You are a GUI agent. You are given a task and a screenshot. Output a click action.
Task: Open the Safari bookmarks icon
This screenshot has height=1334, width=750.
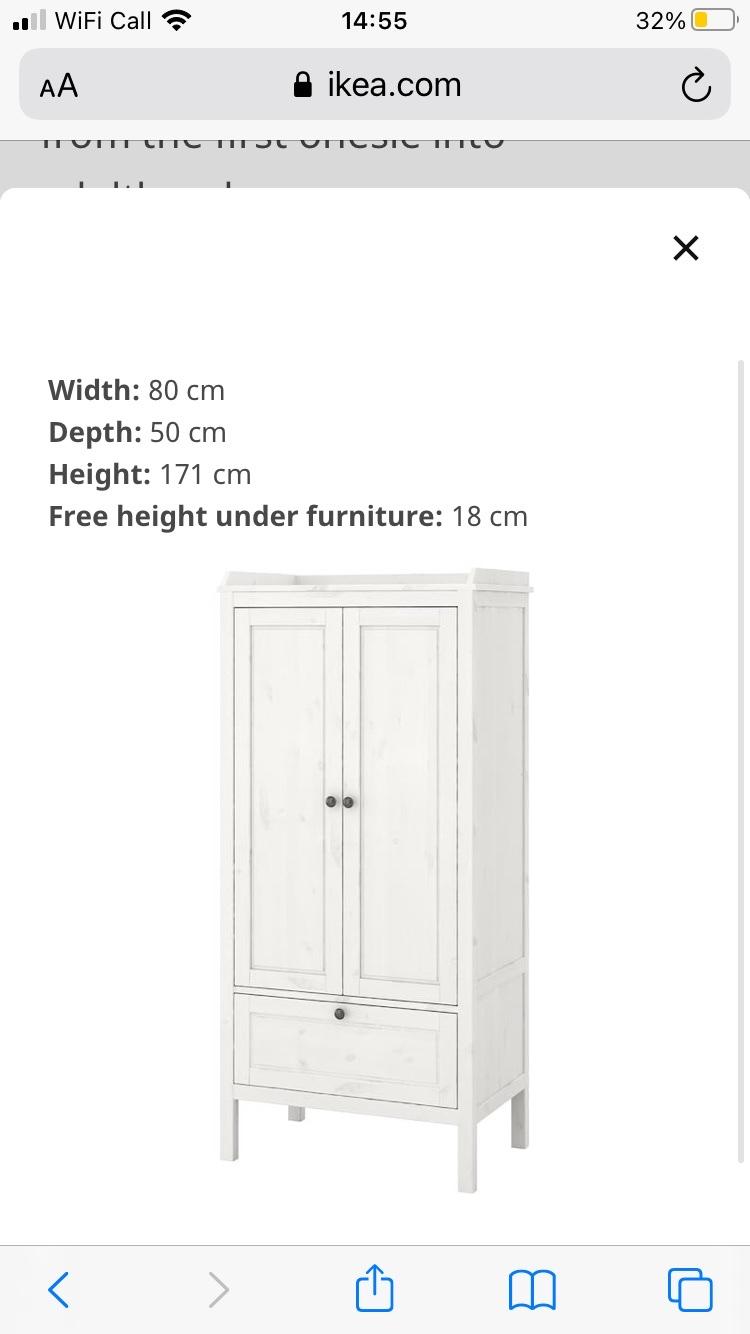[x=533, y=1290]
